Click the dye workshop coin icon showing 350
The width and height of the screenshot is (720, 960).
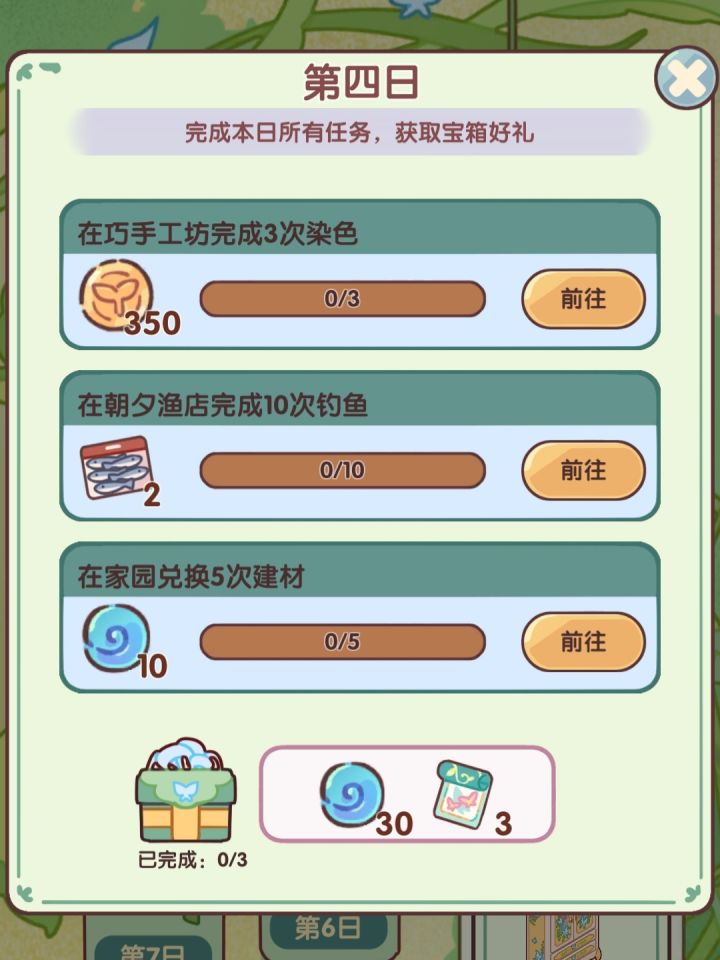coord(117,293)
